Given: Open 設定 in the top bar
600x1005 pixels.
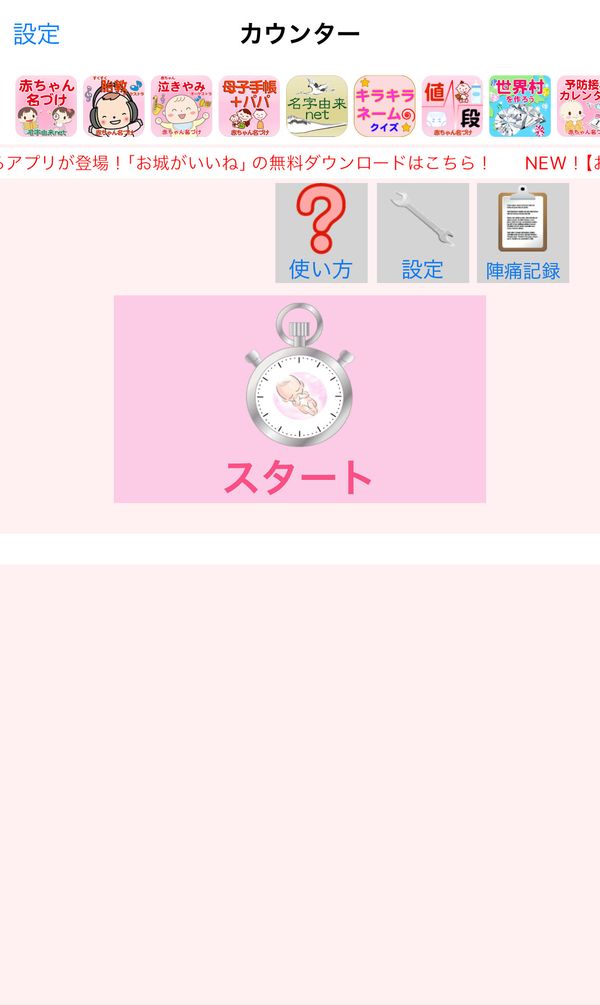Looking at the screenshot, I should pos(37,34).
